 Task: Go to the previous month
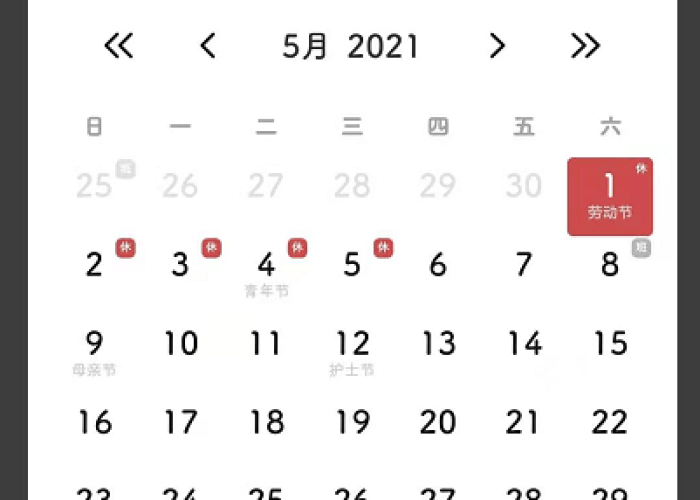(207, 46)
